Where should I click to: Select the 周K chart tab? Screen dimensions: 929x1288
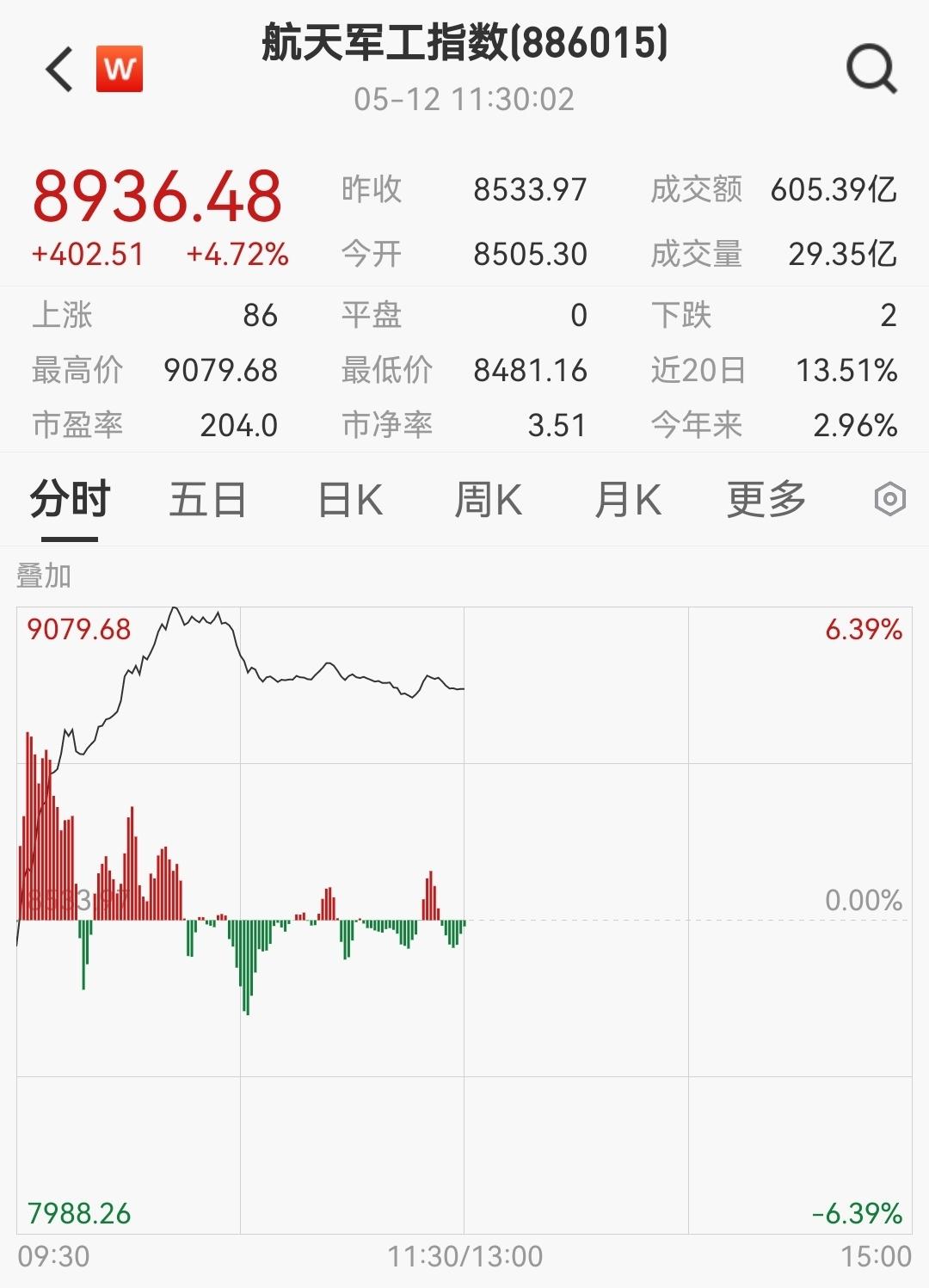[x=488, y=500]
